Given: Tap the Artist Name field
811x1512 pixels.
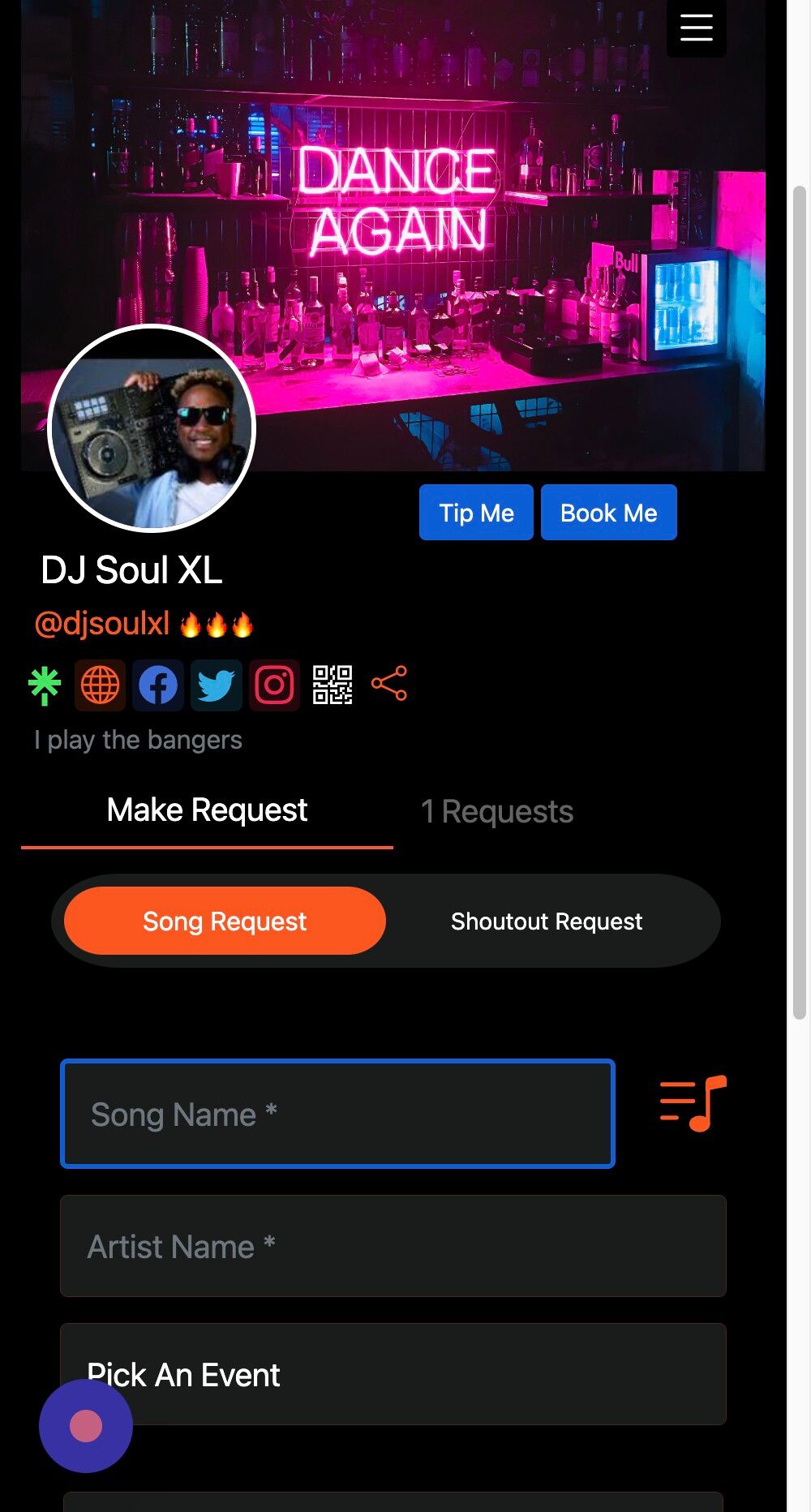Looking at the screenshot, I should tap(393, 1247).
